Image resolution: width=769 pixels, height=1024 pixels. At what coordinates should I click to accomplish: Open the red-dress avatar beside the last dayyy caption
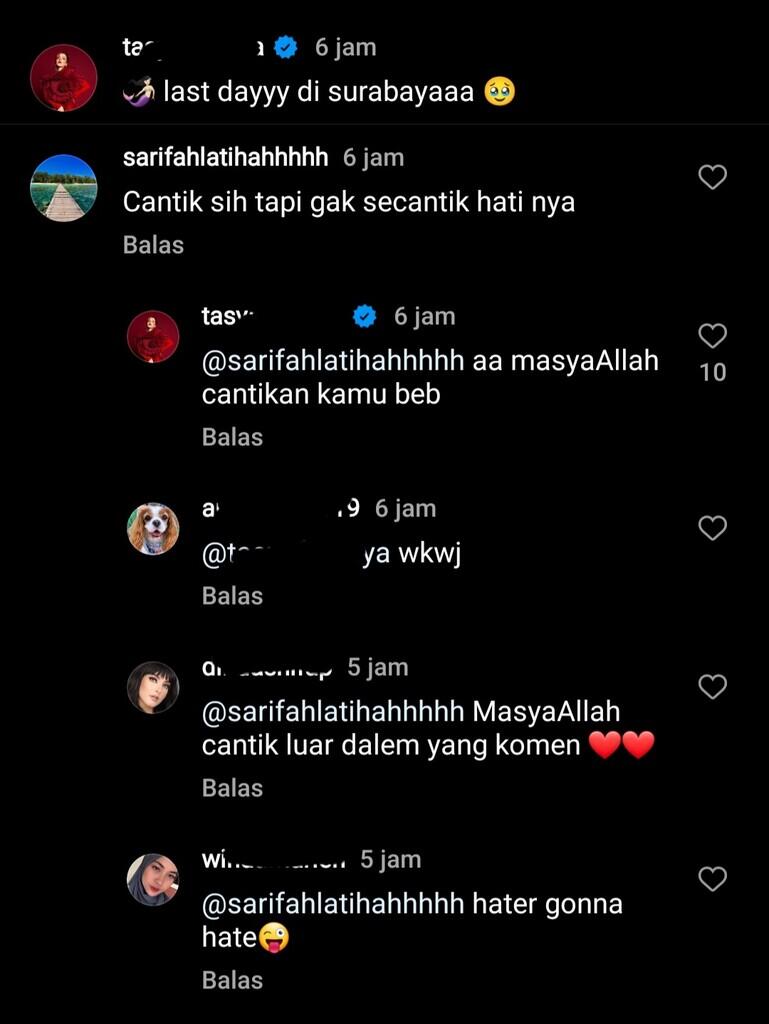pos(64,77)
